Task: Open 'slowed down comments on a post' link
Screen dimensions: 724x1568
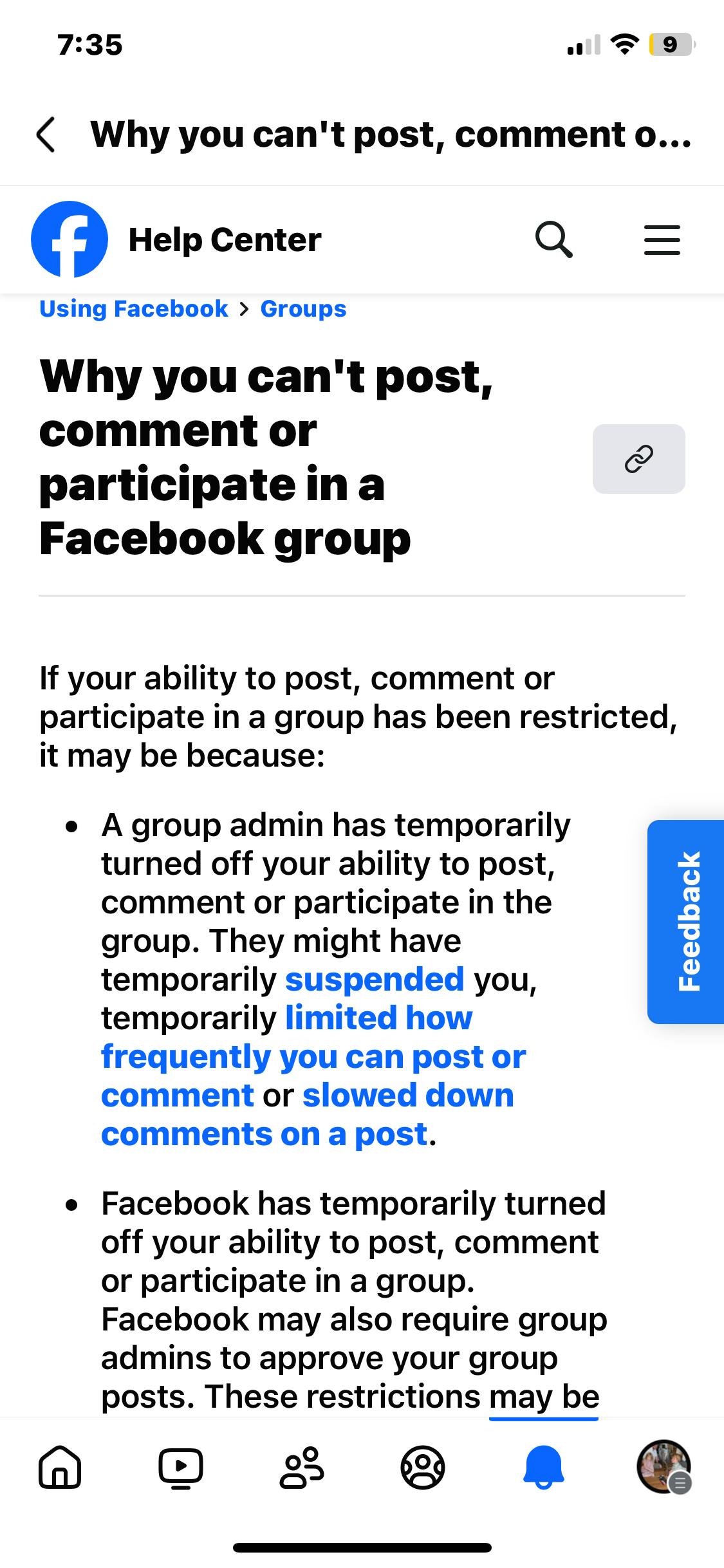Action: point(308,1114)
